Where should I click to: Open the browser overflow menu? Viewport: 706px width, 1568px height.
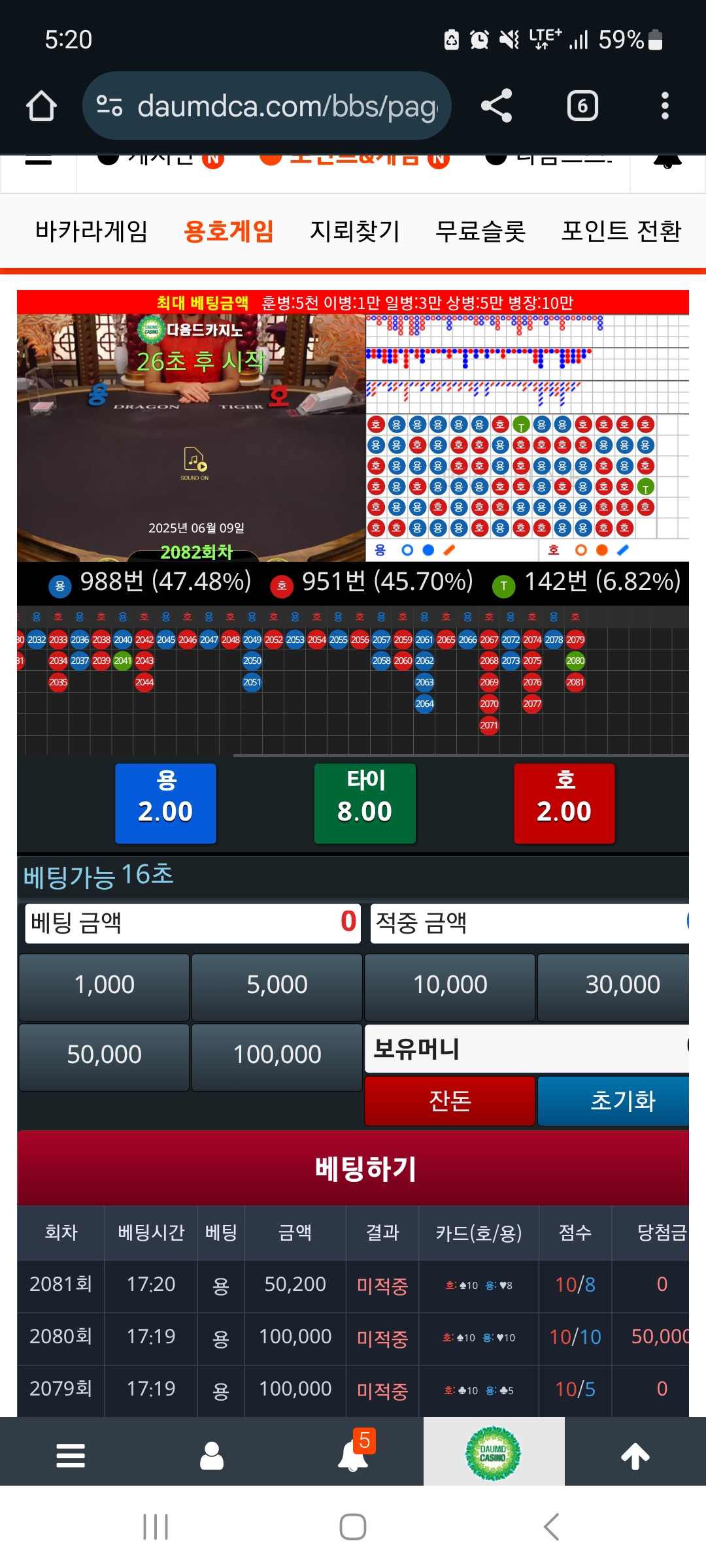click(x=665, y=106)
